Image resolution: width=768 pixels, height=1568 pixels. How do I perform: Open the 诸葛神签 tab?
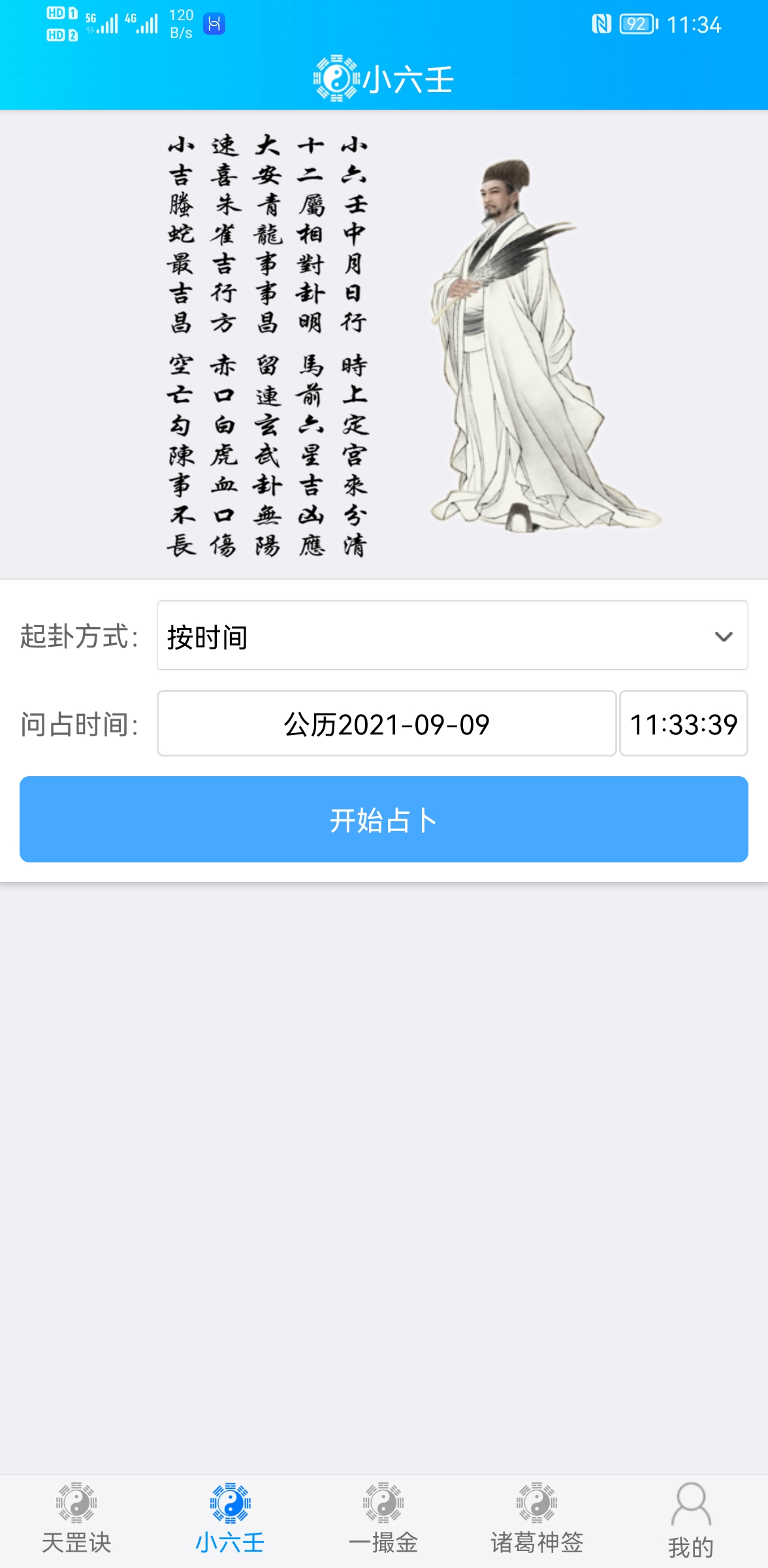537,1522
